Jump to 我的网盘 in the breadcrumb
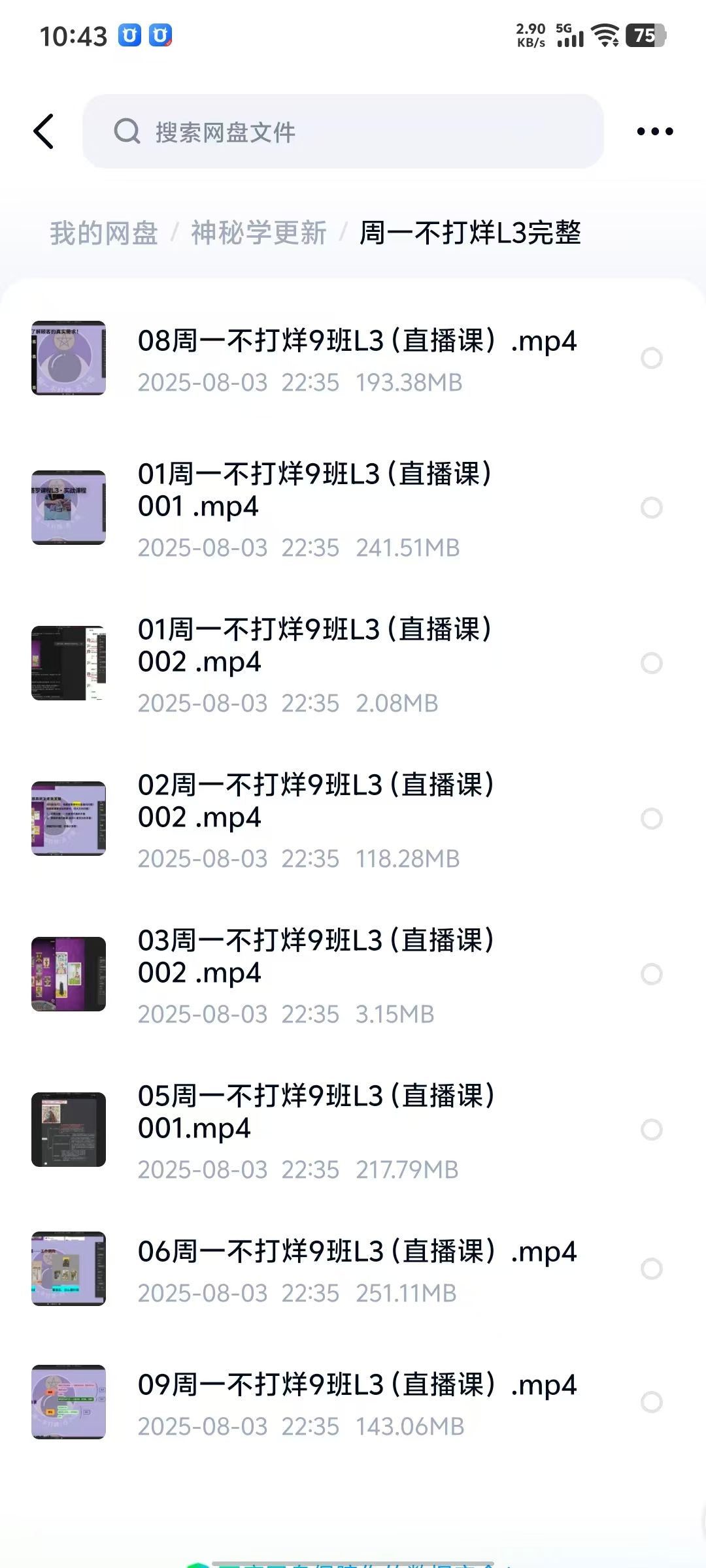Image resolution: width=706 pixels, height=1568 pixels. pos(104,233)
